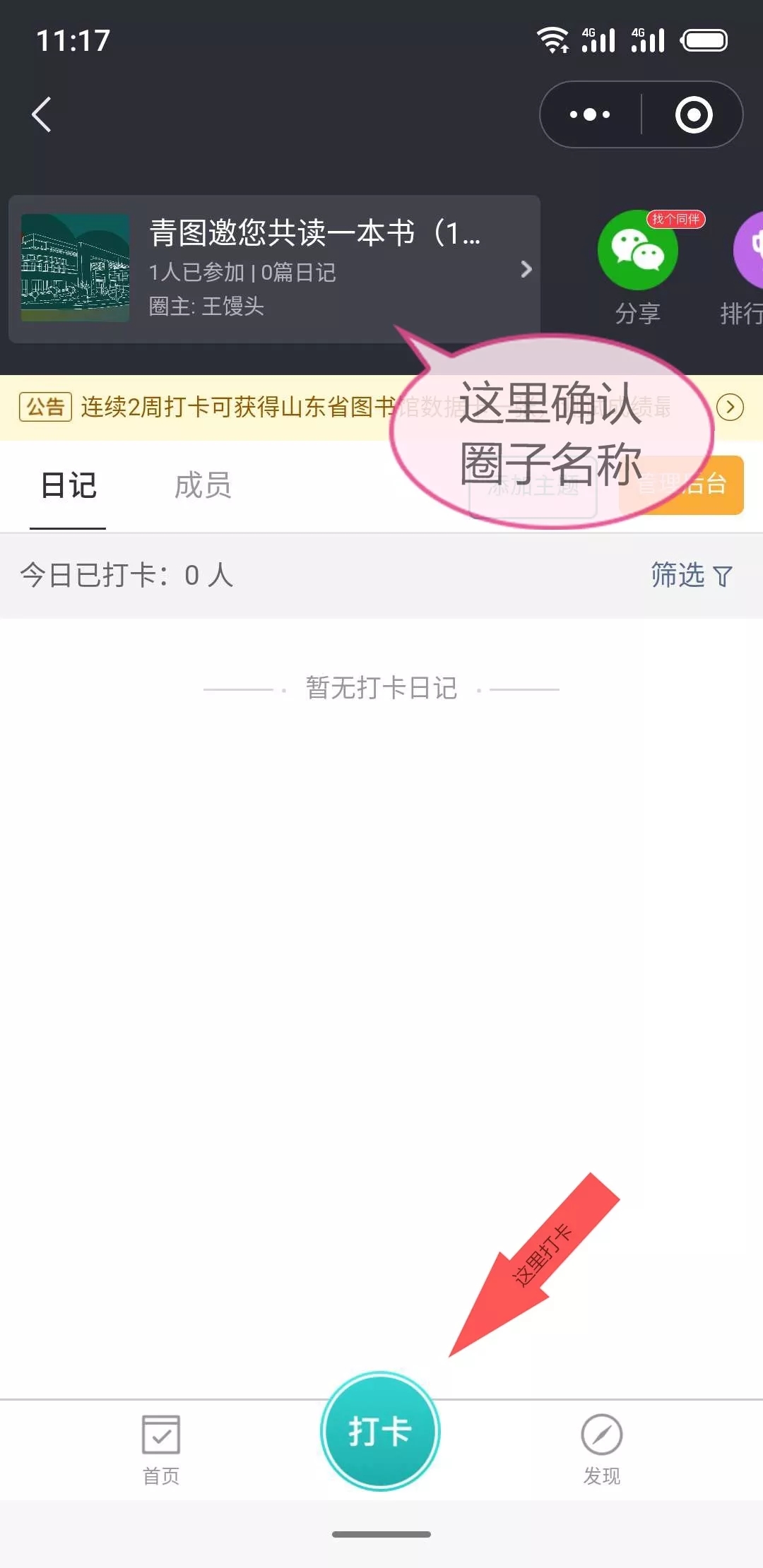The height and width of the screenshot is (1568, 763).
Task: Open the 青图邀您共读一本书 circle card
Action: [274, 269]
